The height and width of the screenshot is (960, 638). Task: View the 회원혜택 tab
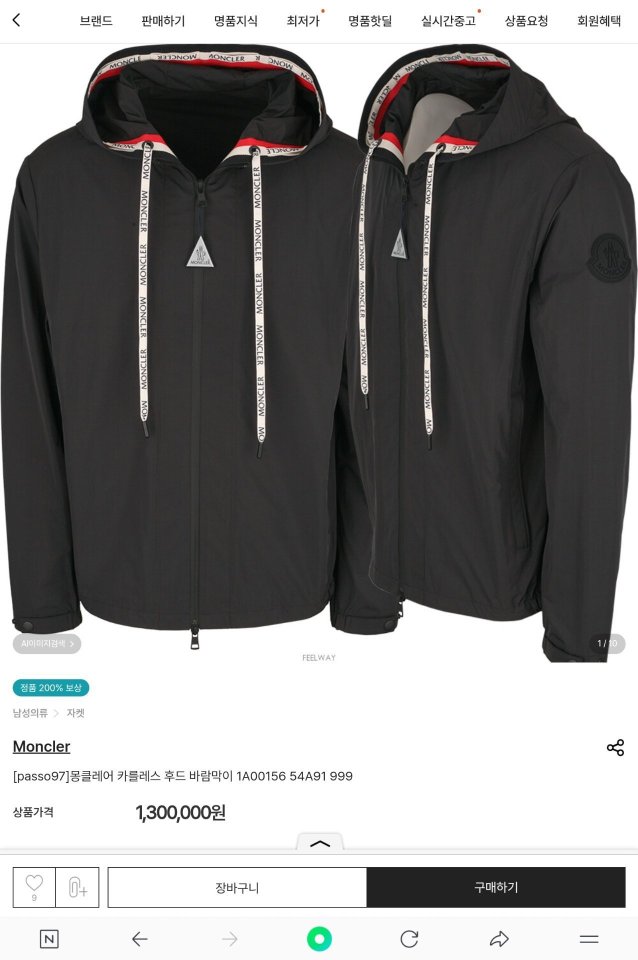pos(599,21)
